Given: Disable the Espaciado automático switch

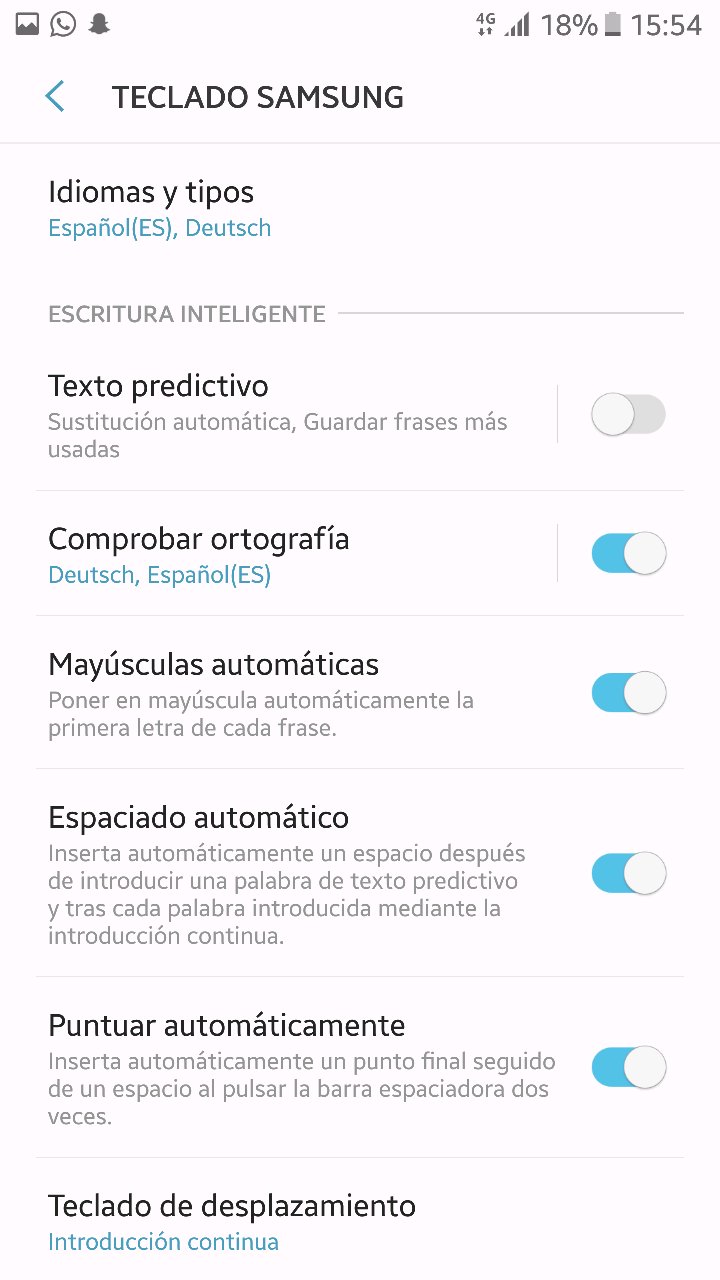Looking at the screenshot, I should (x=628, y=872).
